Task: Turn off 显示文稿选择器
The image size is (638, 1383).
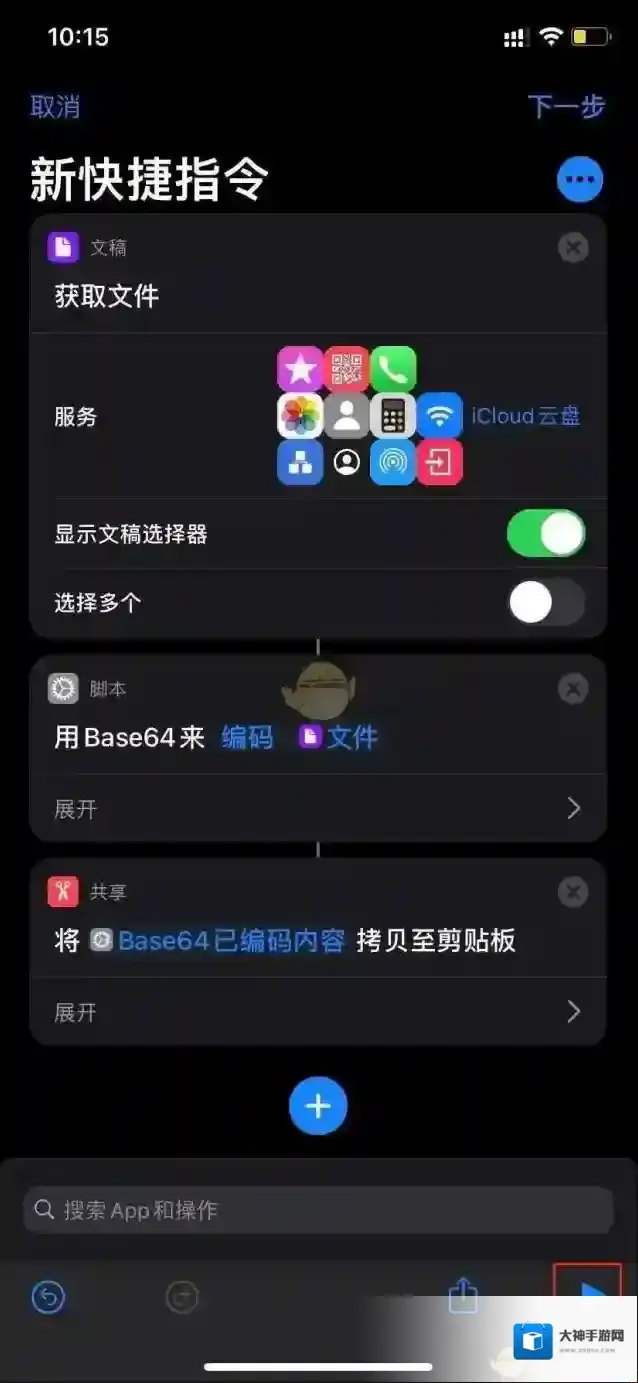Action: click(545, 533)
